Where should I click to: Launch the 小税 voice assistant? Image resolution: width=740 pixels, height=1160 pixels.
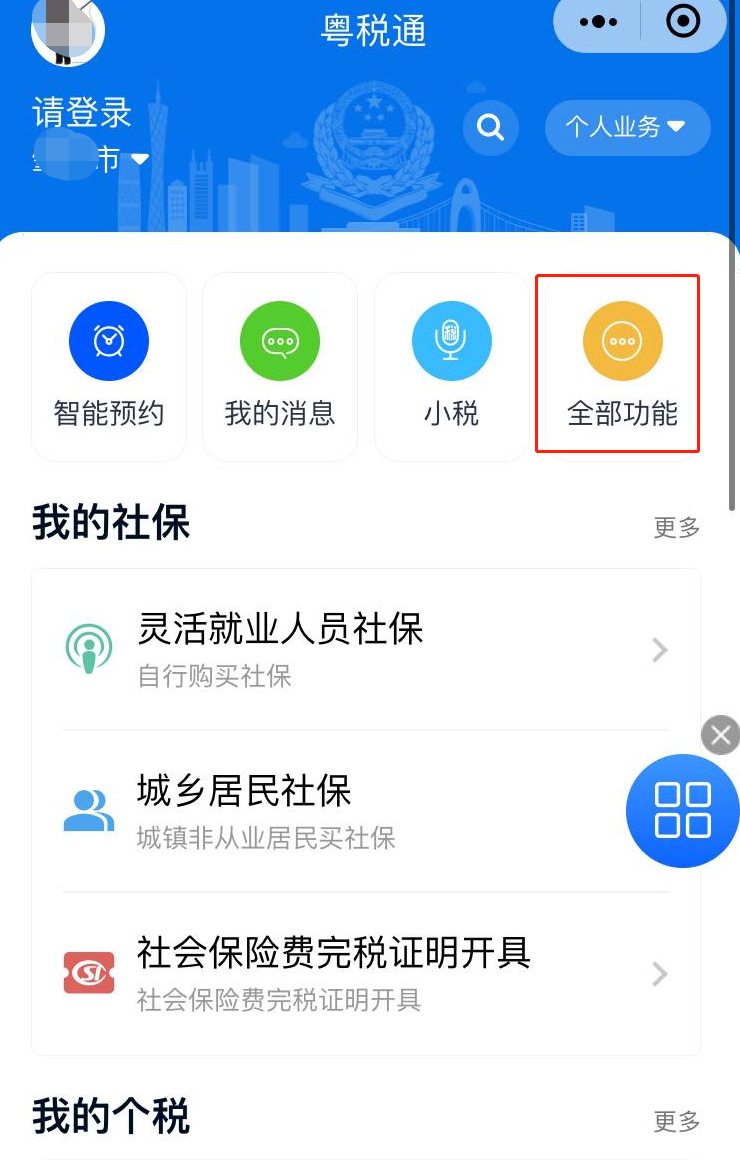pos(451,366)
